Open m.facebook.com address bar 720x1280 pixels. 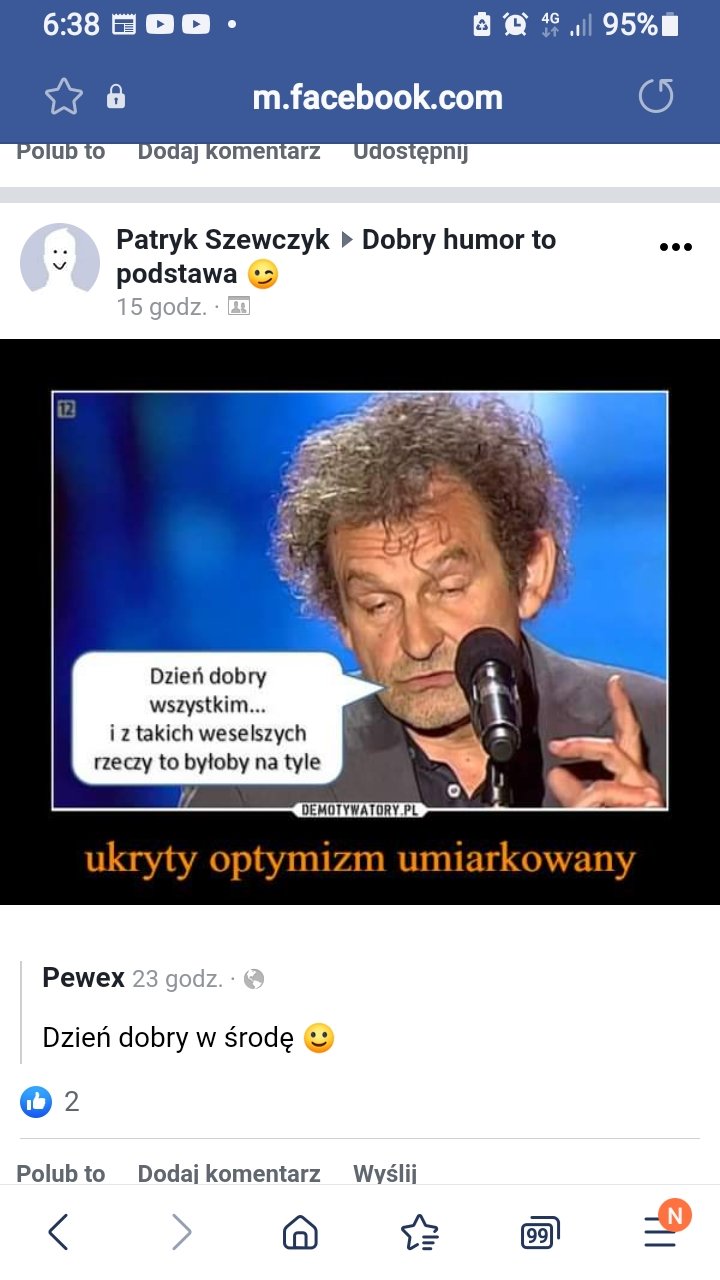(377, 98)
